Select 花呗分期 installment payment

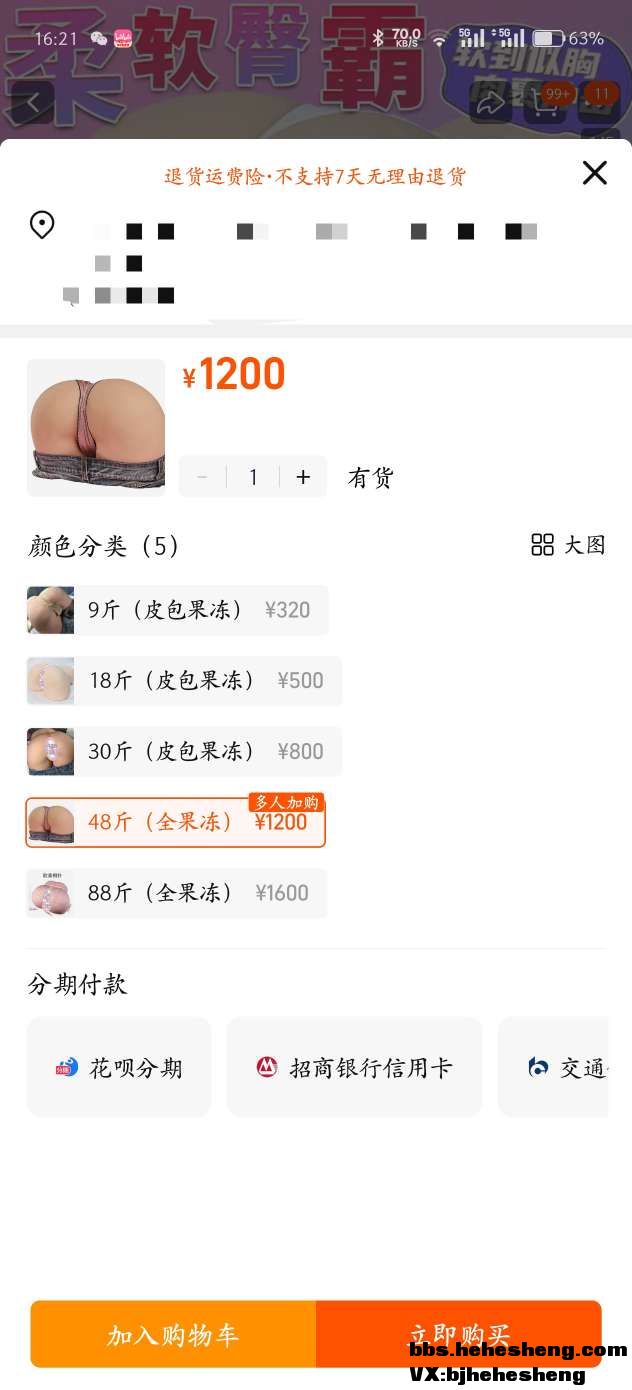[119, 1067]
